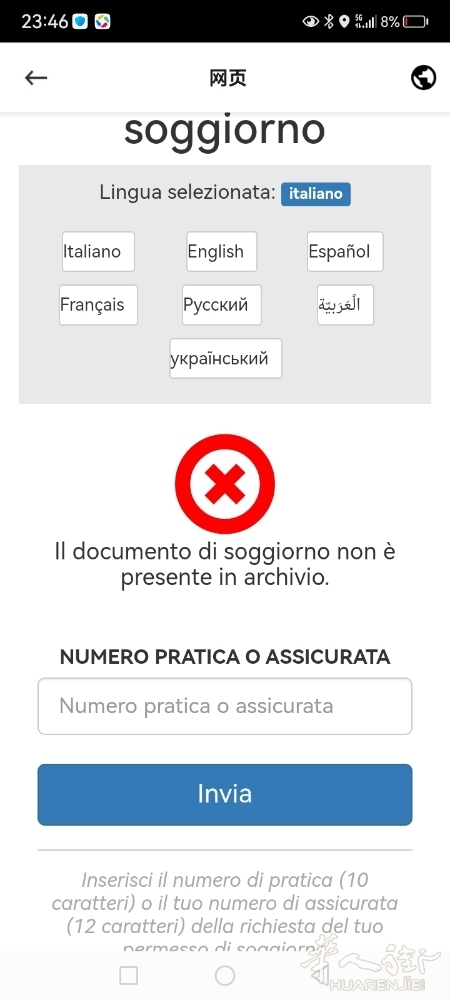Submit the form with Invia
Screen dimensions: 450x1000
click(x=225, y=795)
